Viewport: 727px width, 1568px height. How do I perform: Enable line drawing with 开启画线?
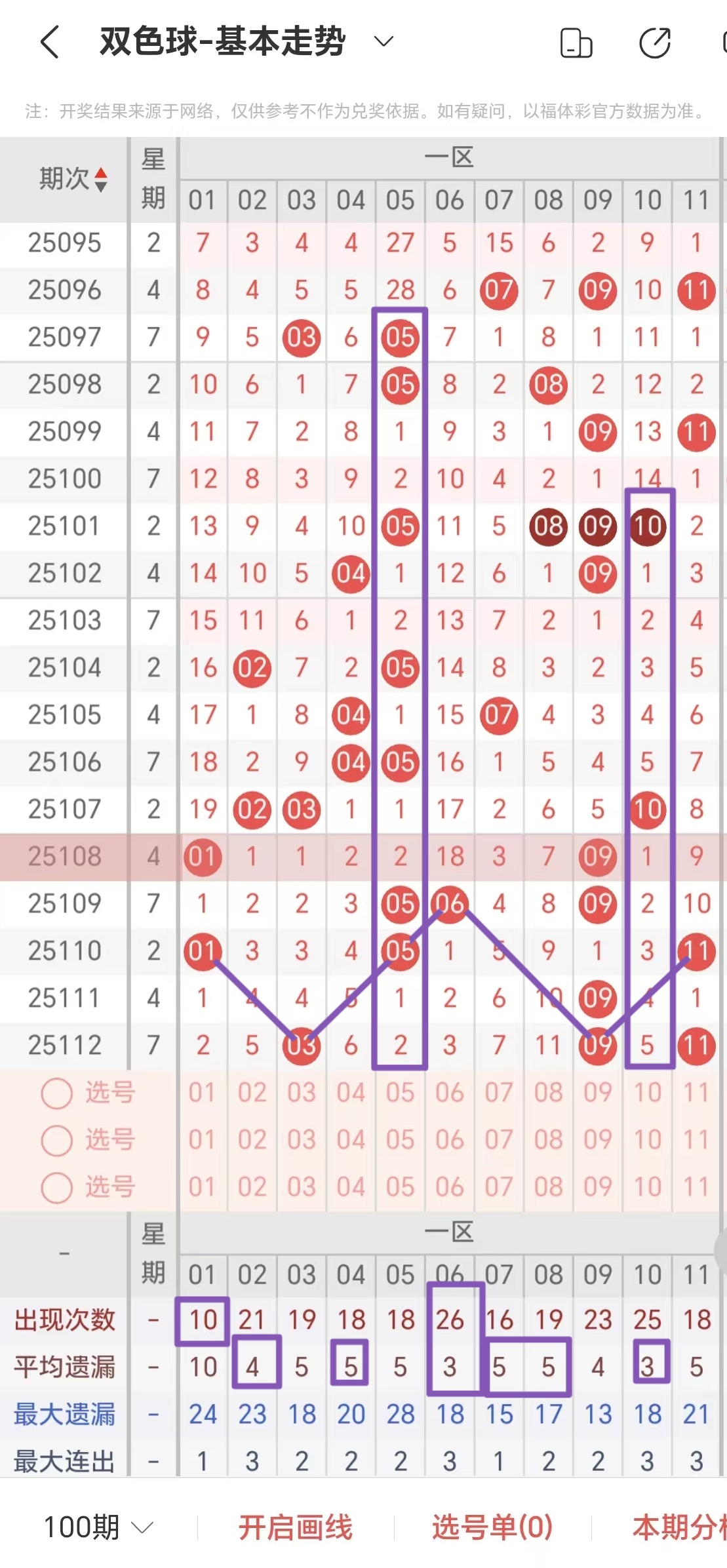(295, 1527)
